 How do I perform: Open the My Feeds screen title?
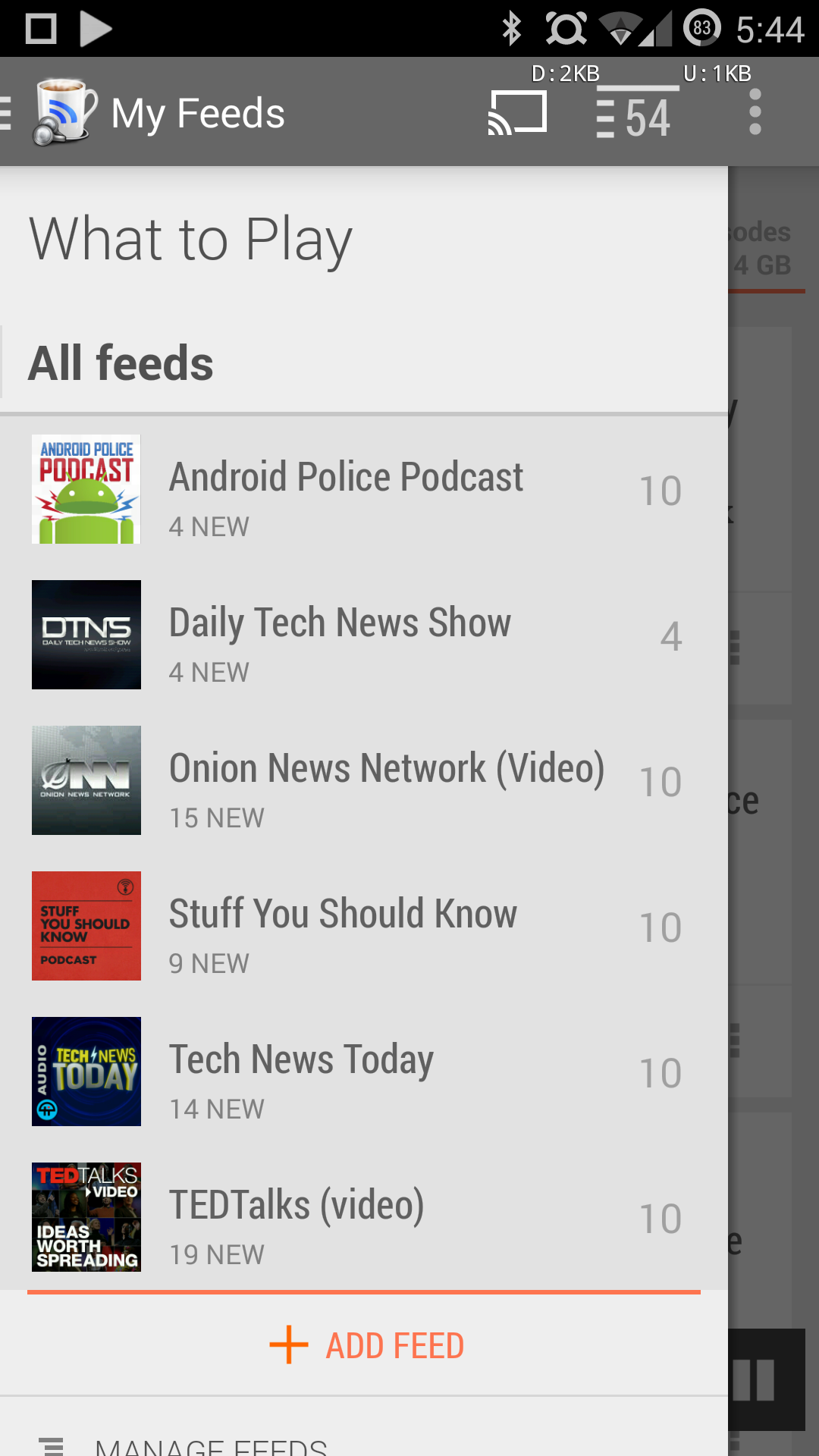[199, 111]
